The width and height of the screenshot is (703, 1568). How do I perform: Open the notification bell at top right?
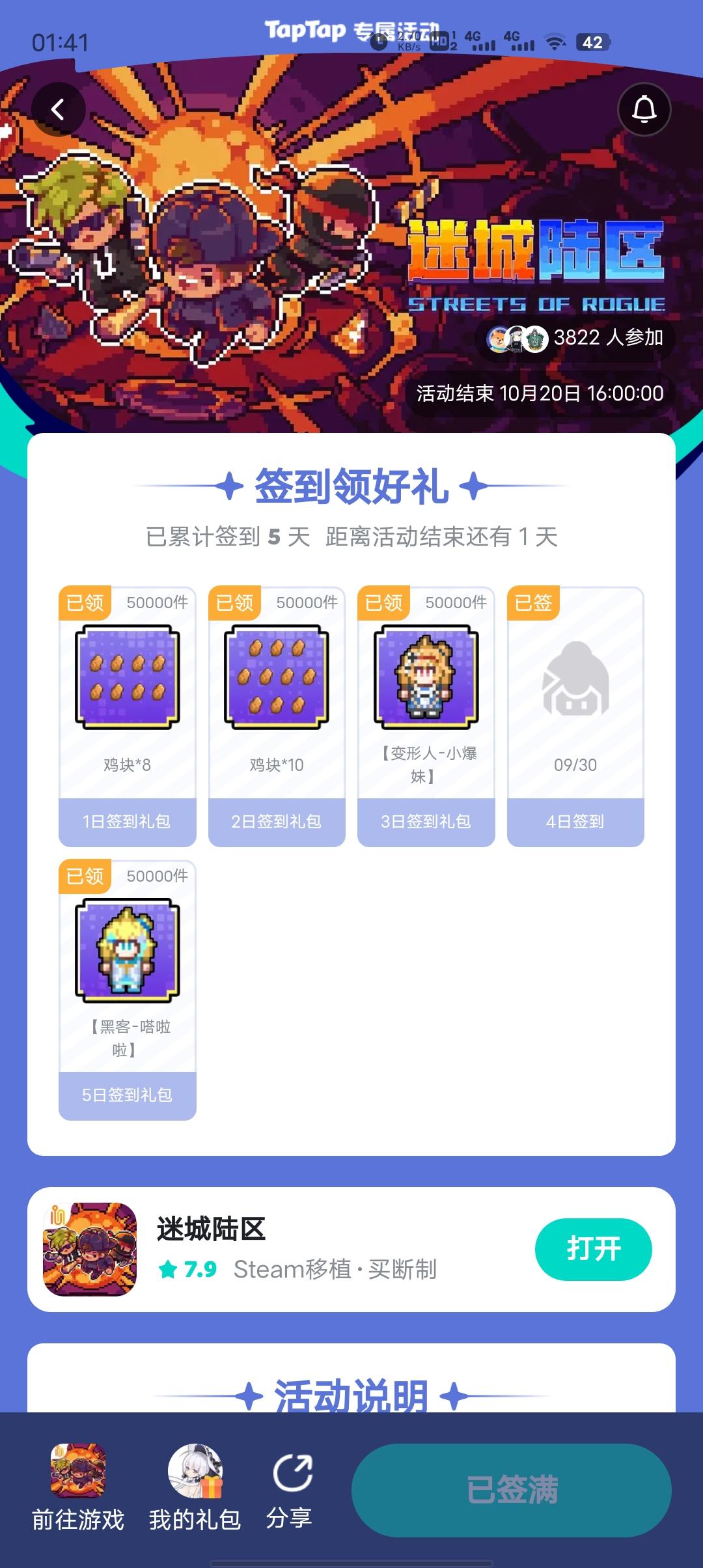pyautogui.click(x=644, y=109)
